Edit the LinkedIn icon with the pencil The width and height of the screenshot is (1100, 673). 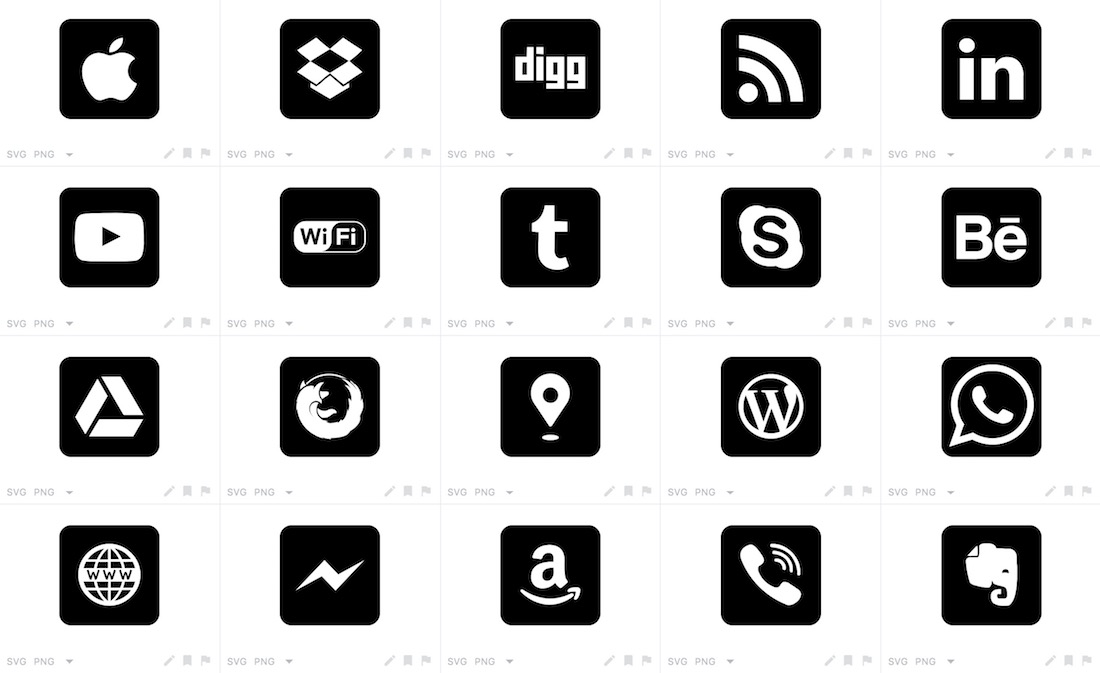tap(1050, 154)
